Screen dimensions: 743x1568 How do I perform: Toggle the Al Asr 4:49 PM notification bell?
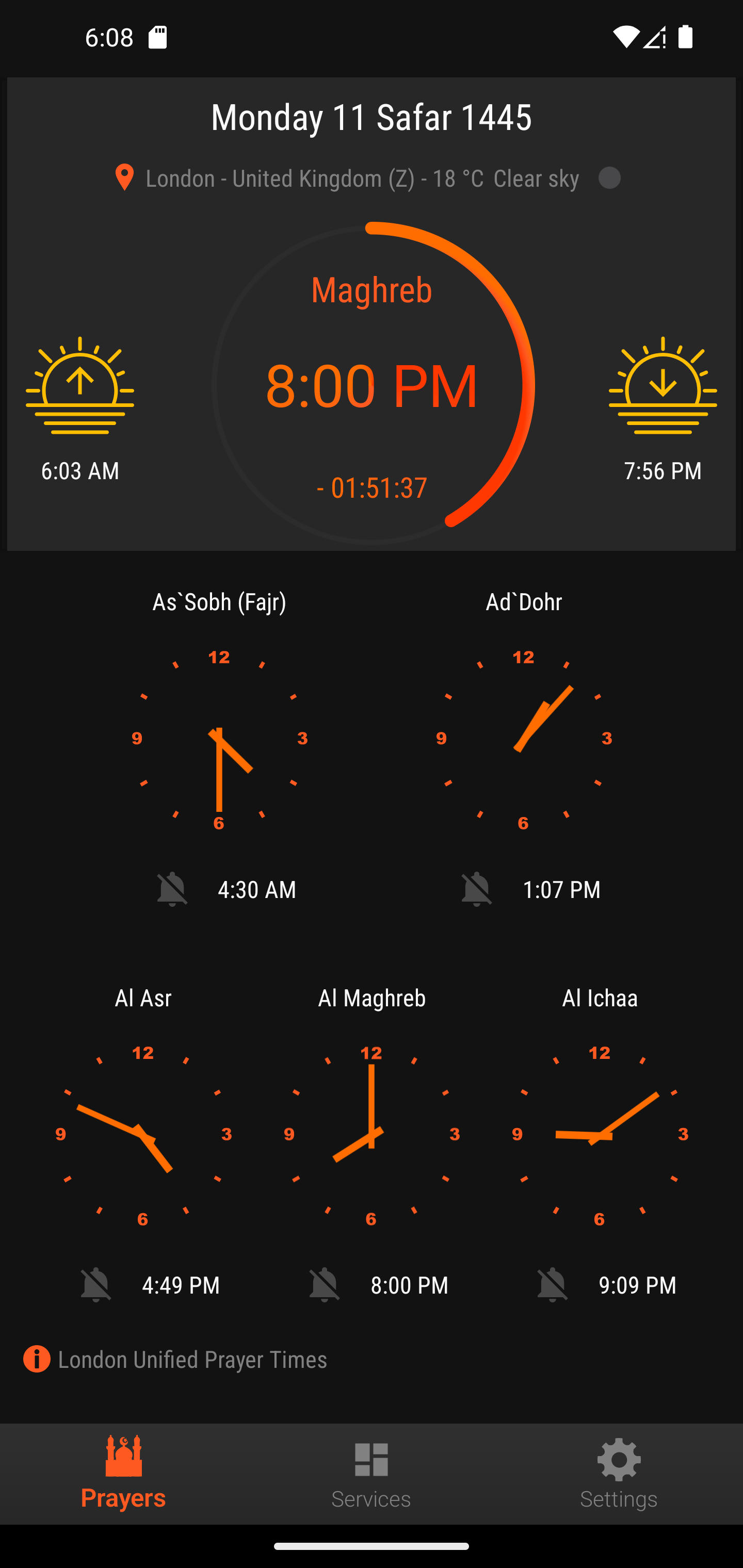(x=96, y=1285)
